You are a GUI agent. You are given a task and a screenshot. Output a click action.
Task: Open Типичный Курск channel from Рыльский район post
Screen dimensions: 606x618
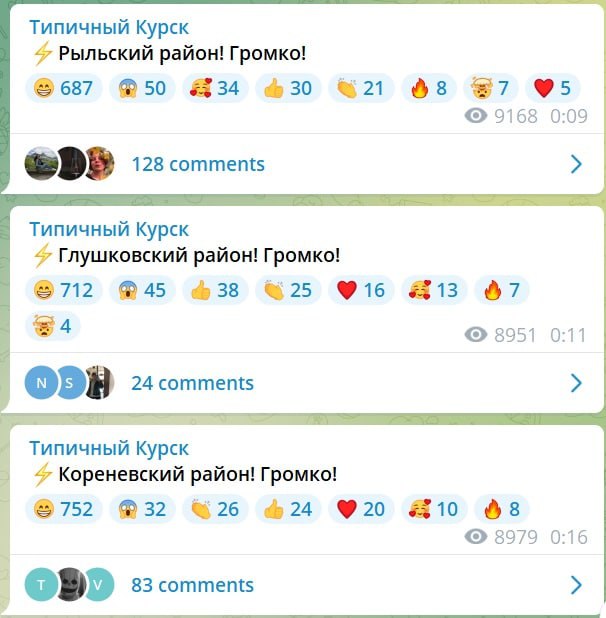coord(109,27)
